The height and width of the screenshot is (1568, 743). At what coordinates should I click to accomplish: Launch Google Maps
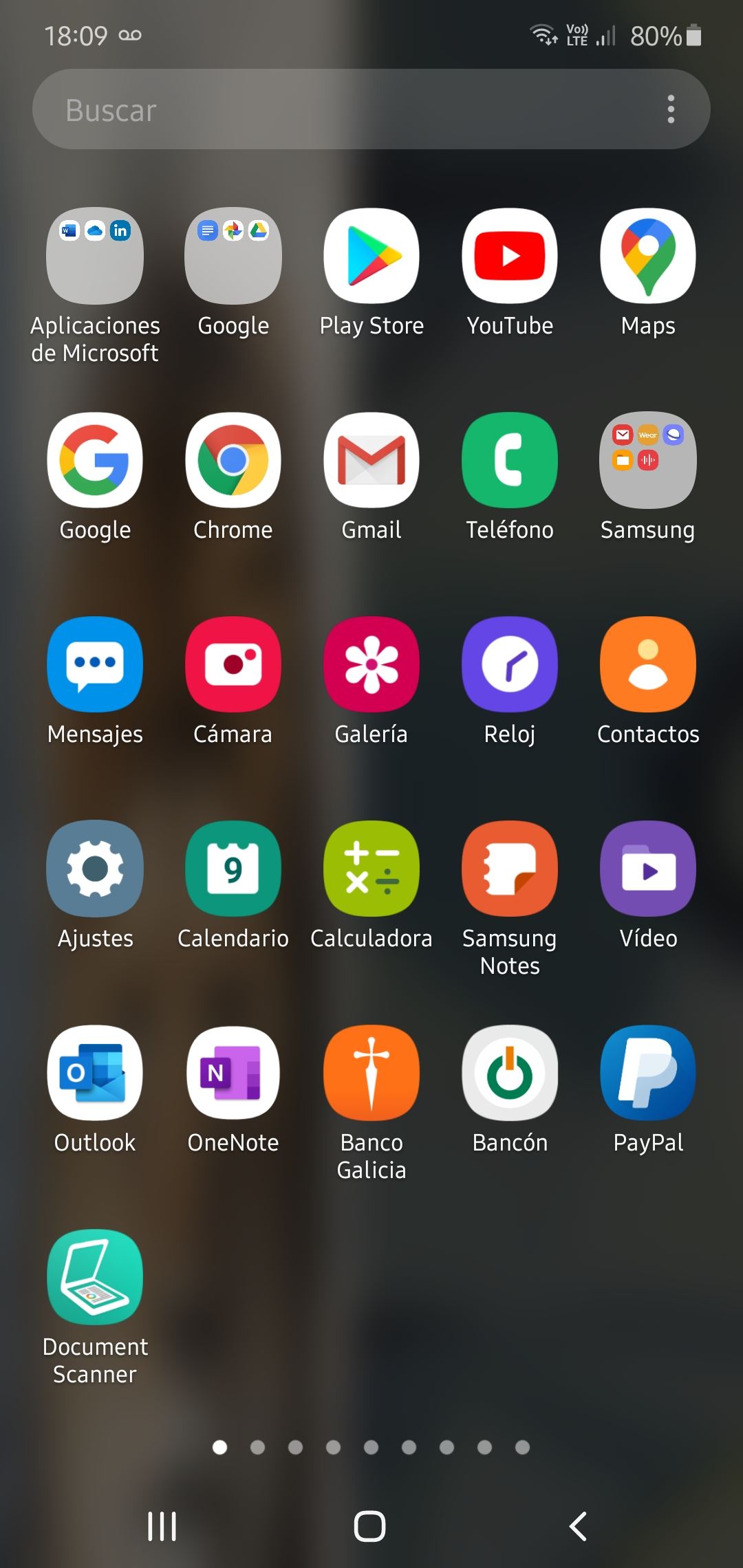[x=648, y=256]
